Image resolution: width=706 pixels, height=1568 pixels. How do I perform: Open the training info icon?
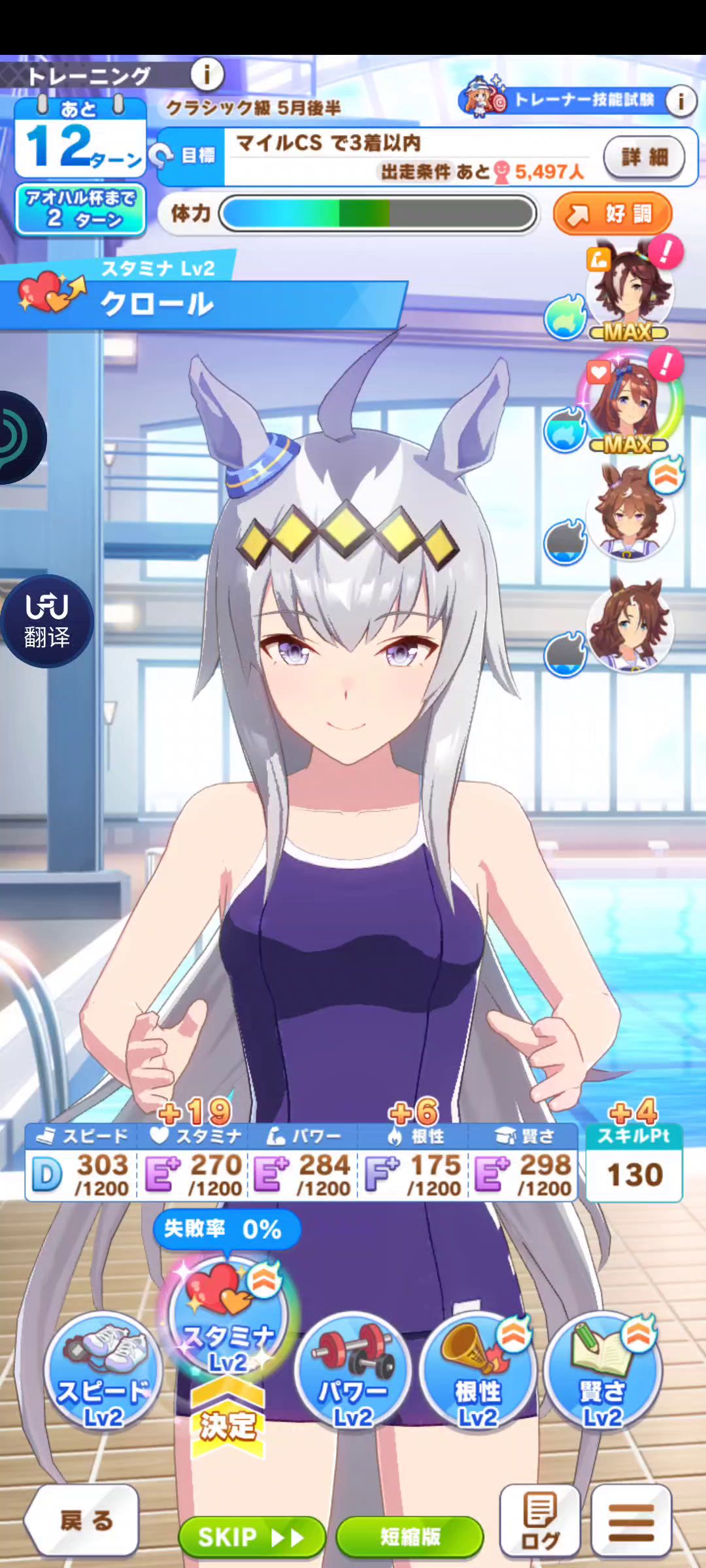pyautogui.click(x=207, y=75)
